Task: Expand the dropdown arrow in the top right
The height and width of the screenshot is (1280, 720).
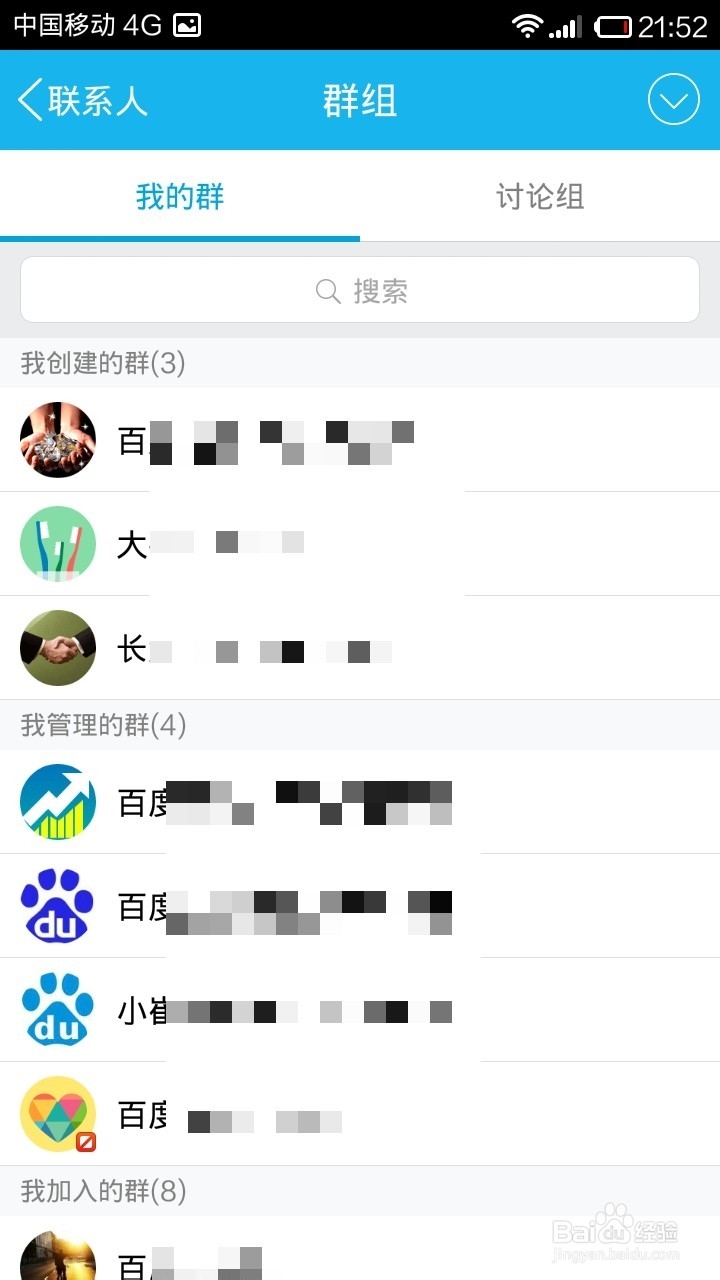Action: tap(672, 100)
